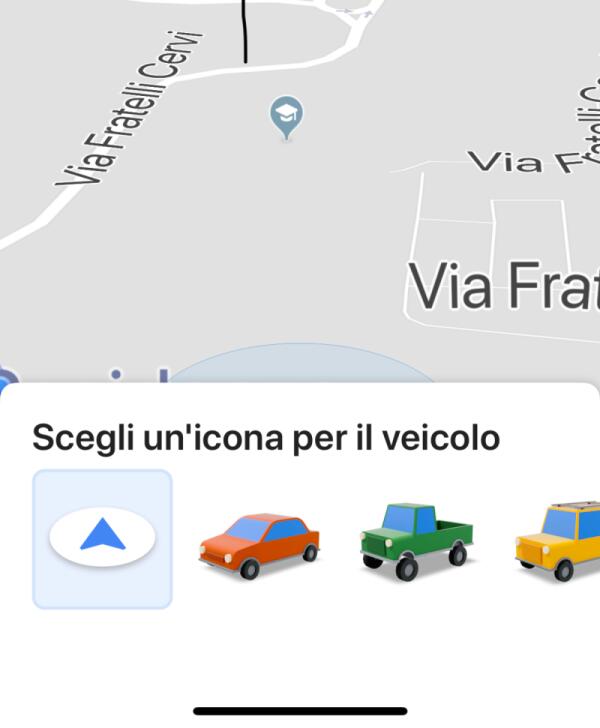The height and width of the screenshot is (728, 600).
Task: Open the school marker on the map
Action: pos(287,117)
